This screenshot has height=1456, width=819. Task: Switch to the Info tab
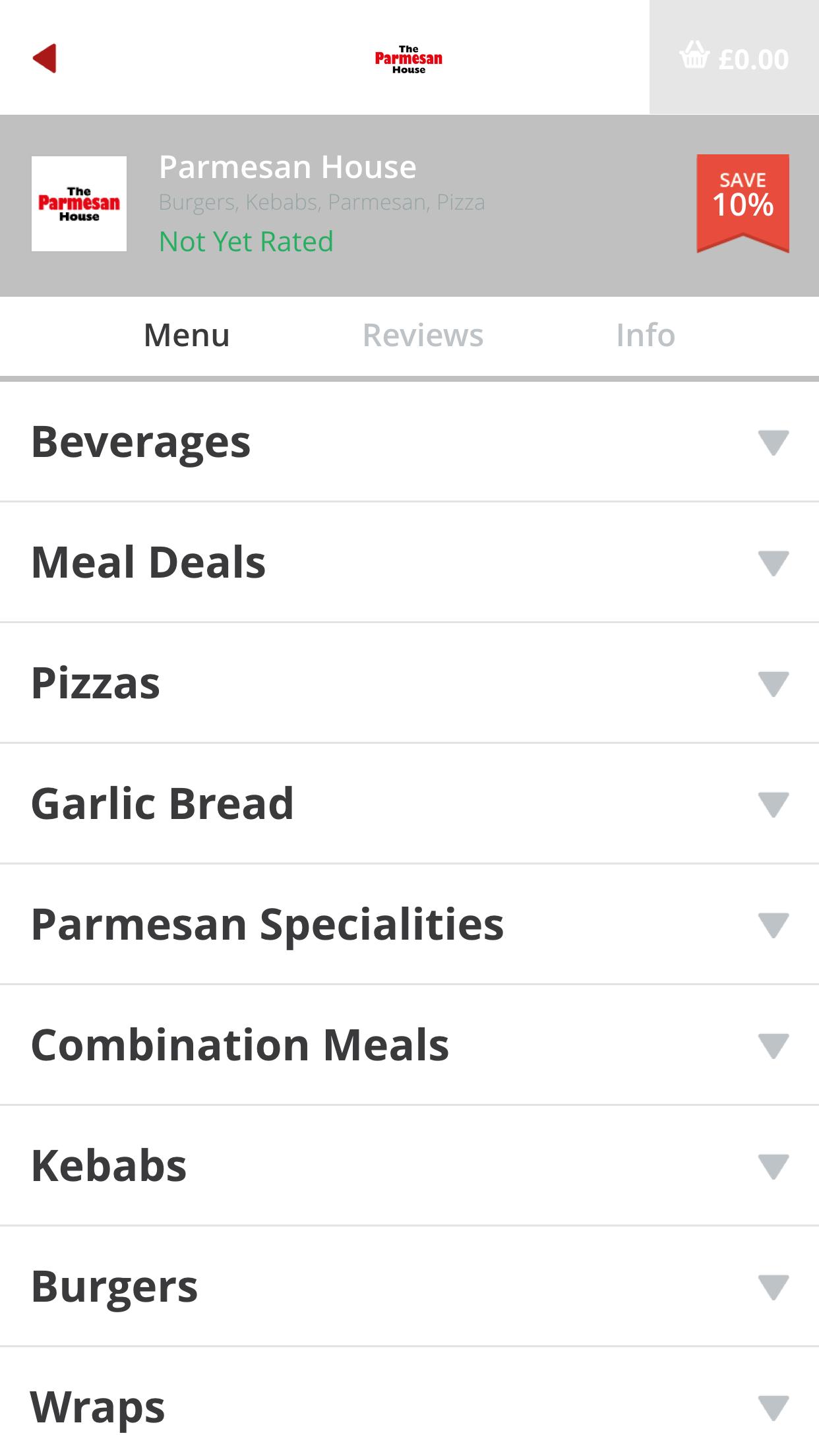[646, 335]
